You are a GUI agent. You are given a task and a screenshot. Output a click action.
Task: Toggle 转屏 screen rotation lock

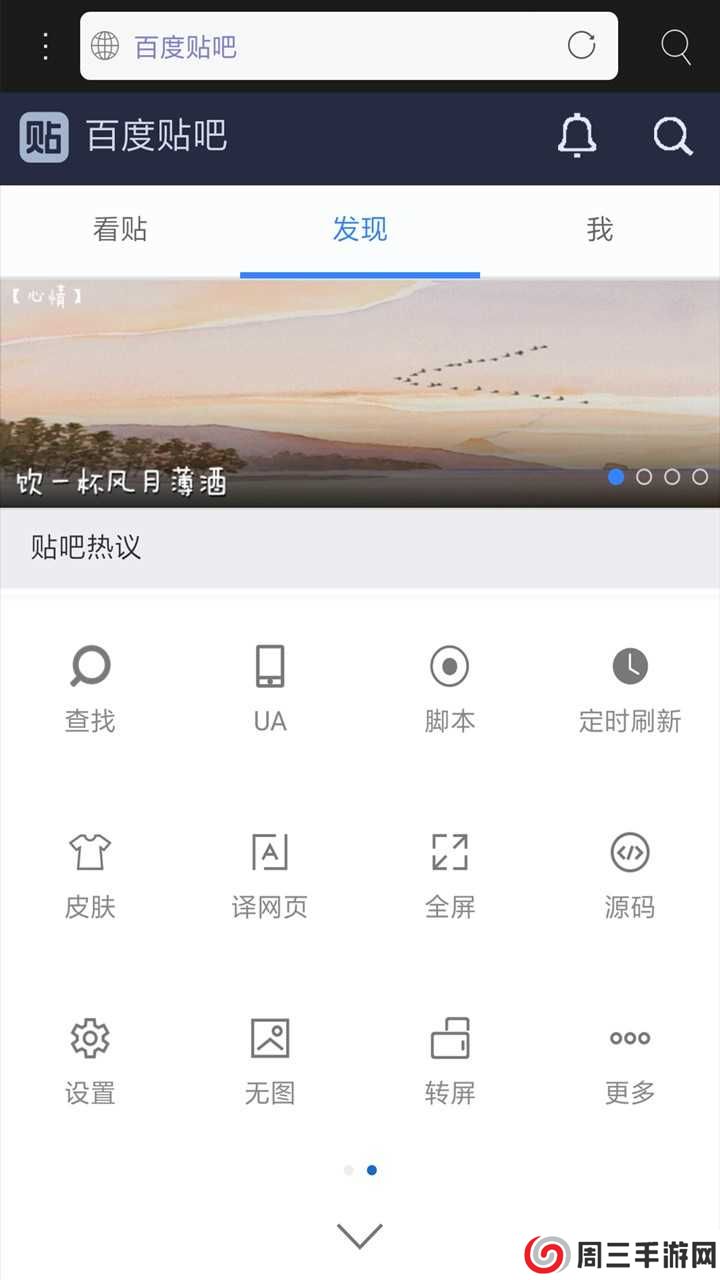tap(448, 1058)
